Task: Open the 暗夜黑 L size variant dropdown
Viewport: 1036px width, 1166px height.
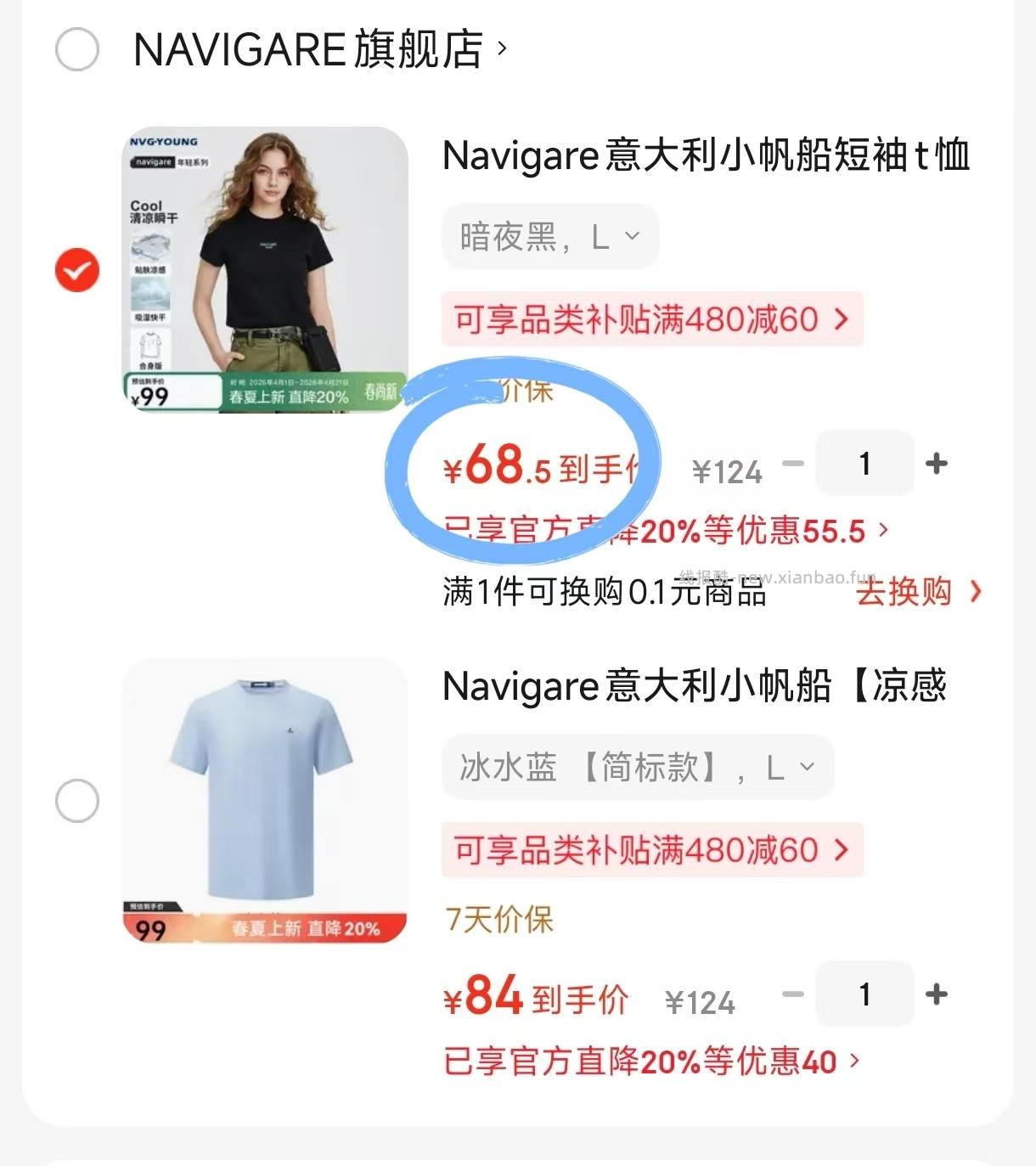Action: coord(549,236)
